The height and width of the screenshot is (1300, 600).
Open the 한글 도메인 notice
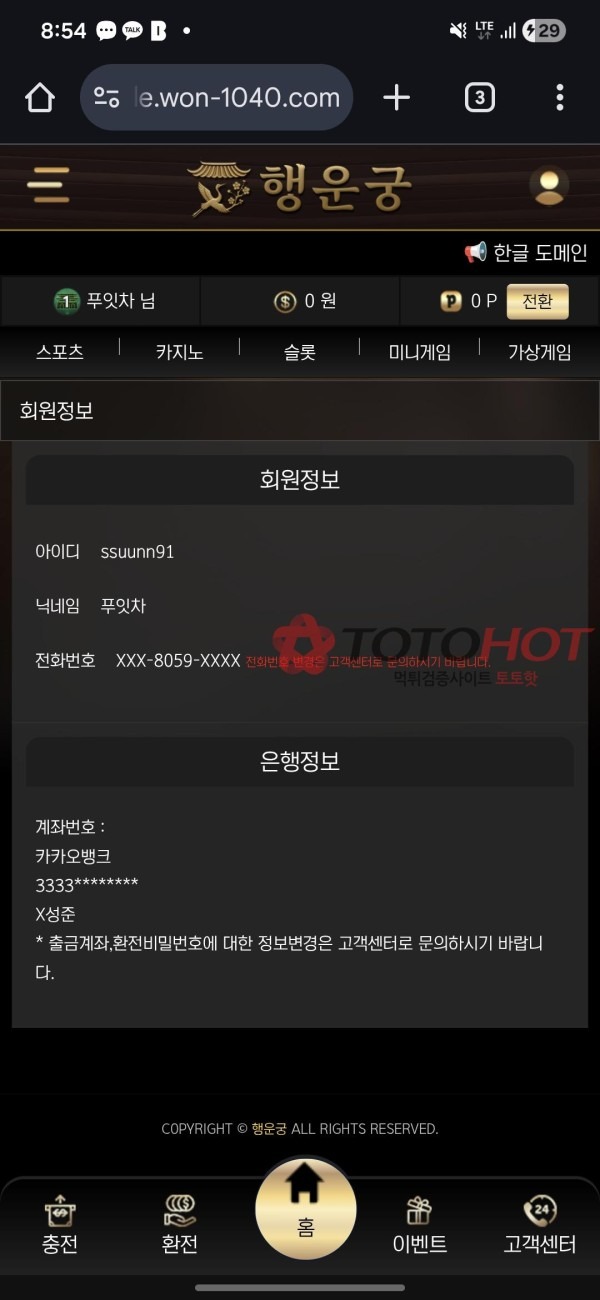click(526, 253)
